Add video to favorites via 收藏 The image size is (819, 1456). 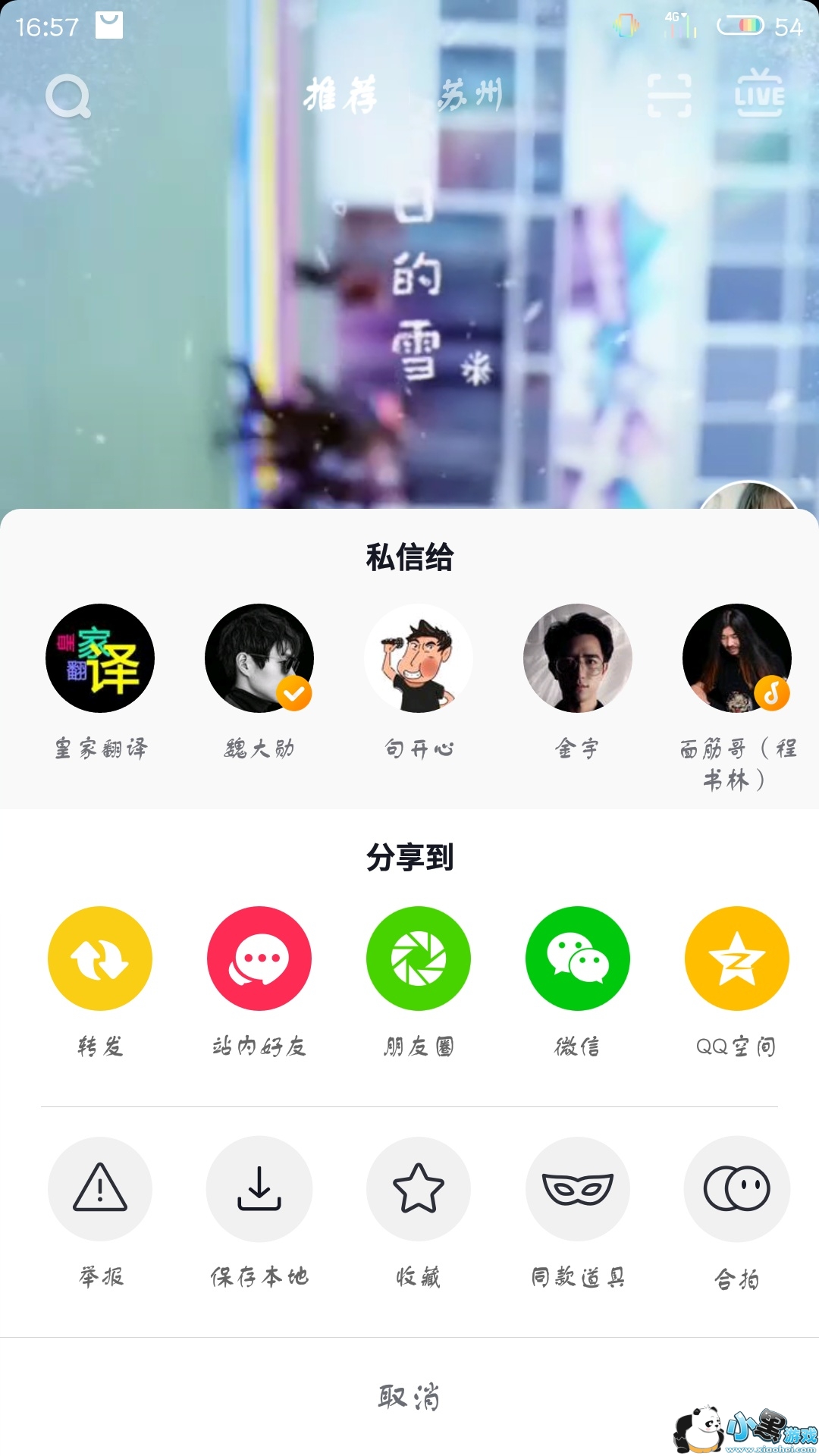(x=419, y=1188)
